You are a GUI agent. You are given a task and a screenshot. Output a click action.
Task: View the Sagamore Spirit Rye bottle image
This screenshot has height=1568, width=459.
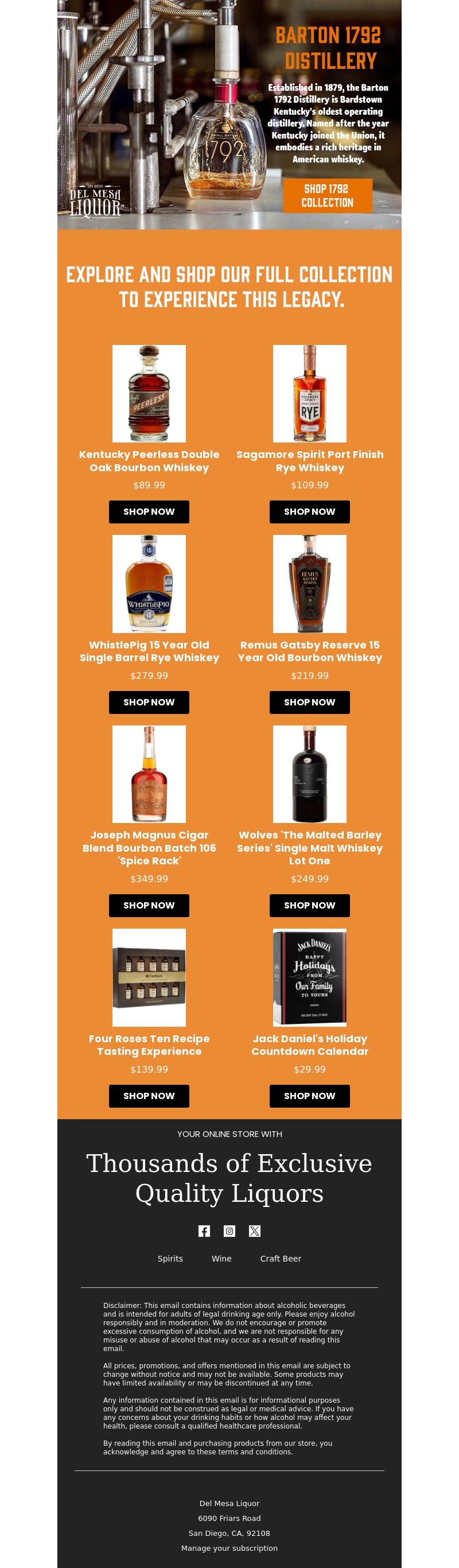309,393
